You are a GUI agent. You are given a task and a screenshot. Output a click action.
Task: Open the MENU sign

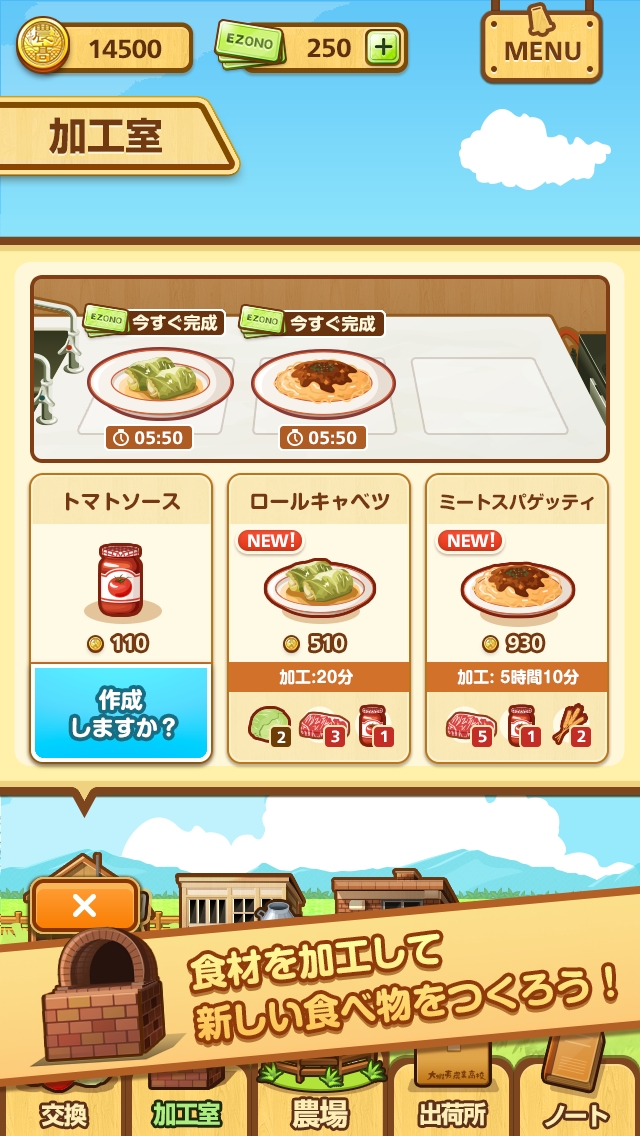pyautogui.click(x=543, y=48)
